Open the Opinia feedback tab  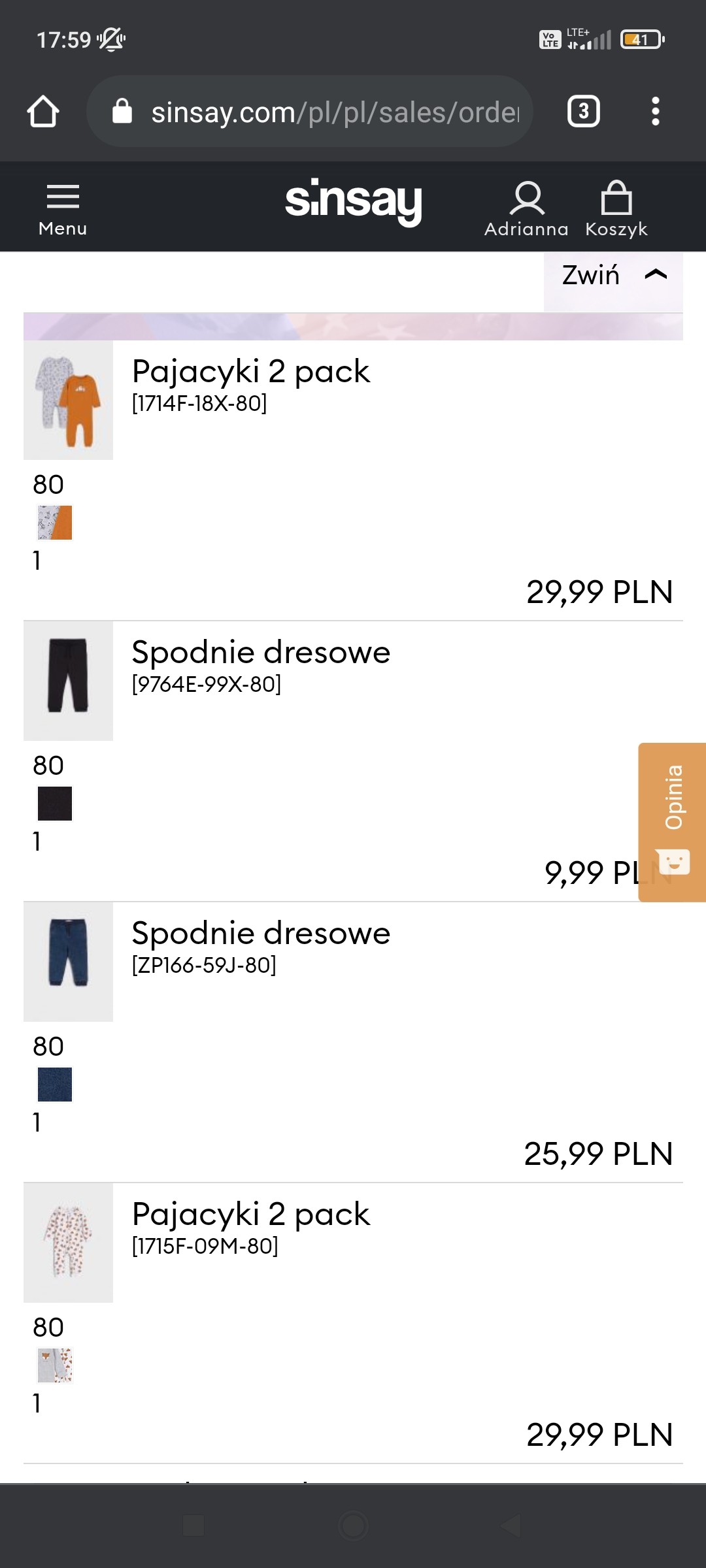pyautogui.click(x=673, y=822)
